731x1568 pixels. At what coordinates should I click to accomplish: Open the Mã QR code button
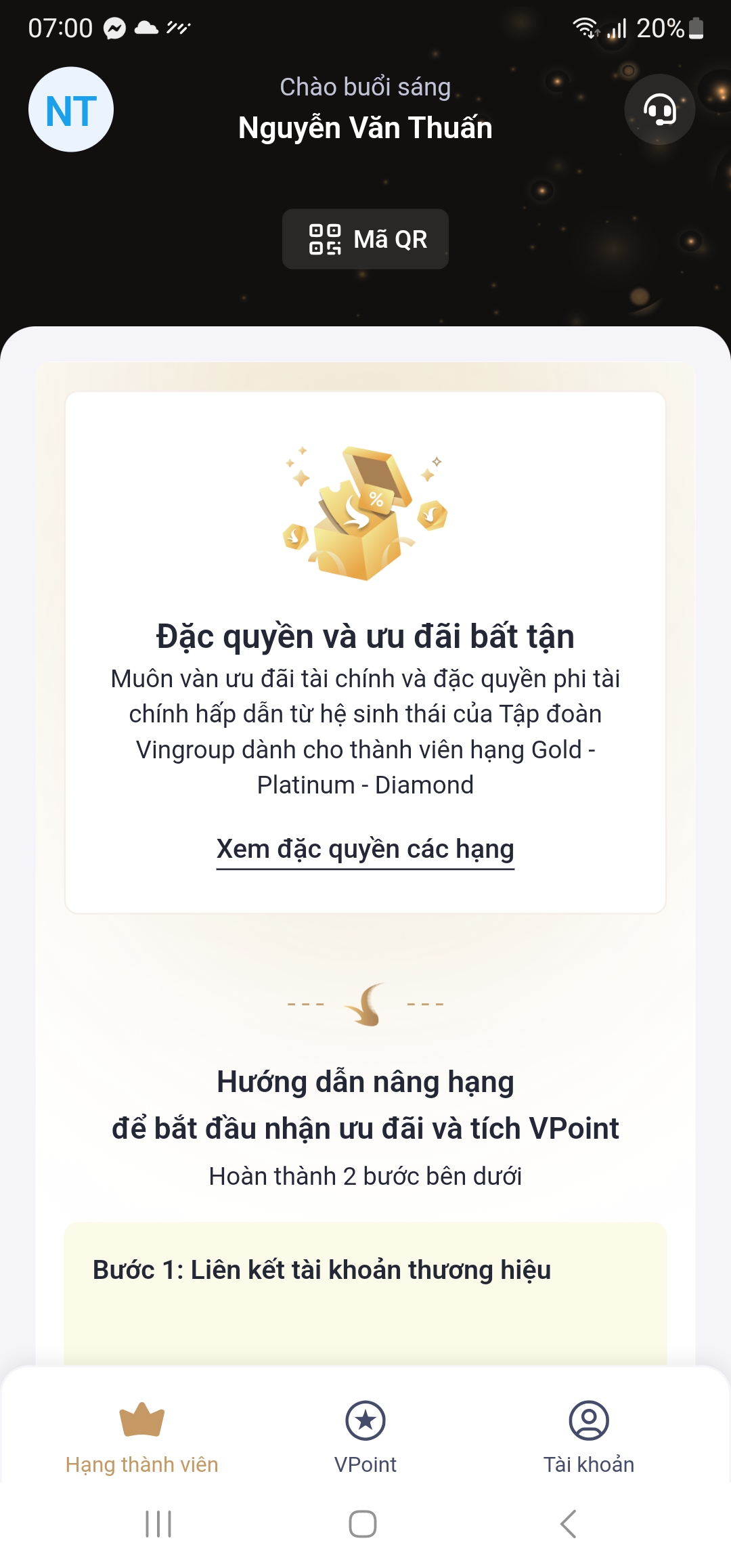coord(365,239)
